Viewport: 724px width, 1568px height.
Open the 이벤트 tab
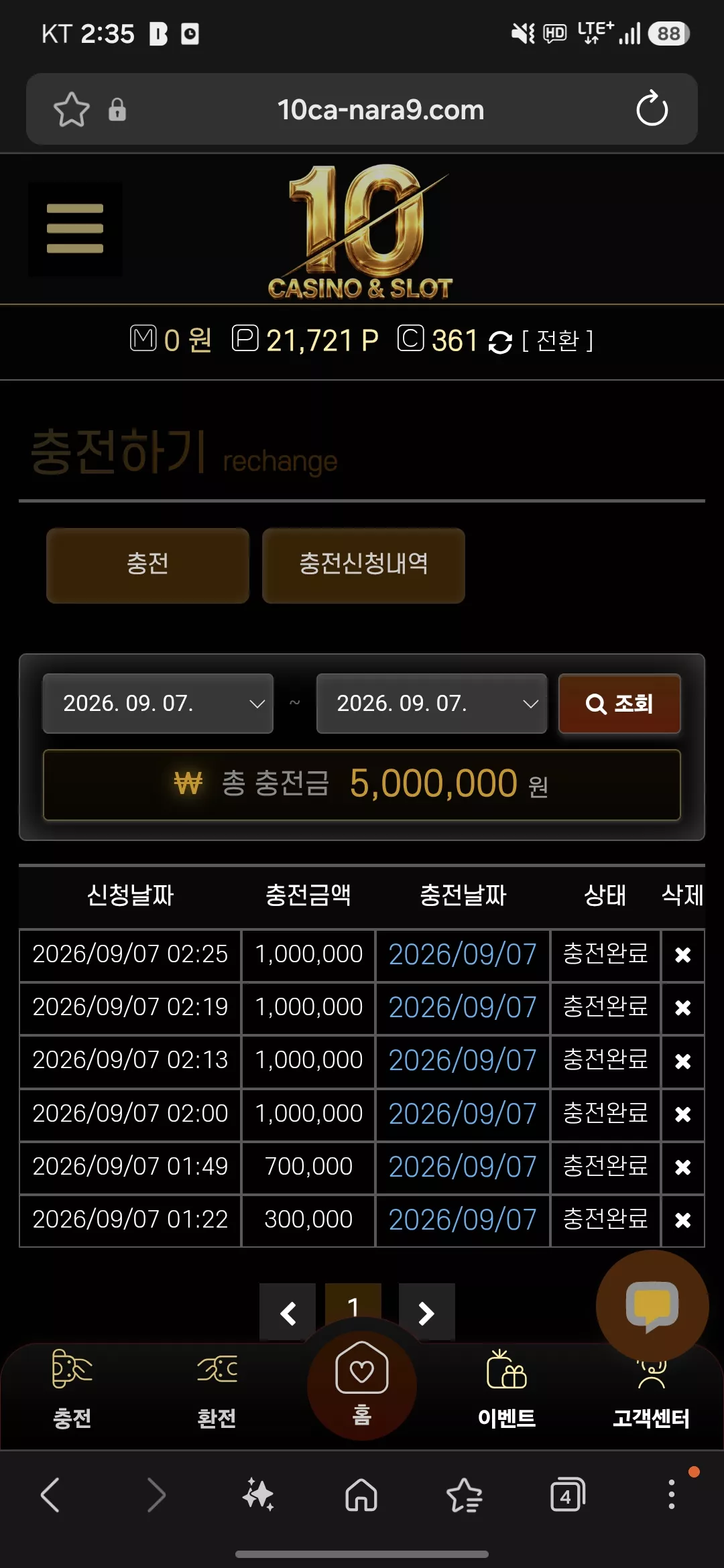tap(507, 1389)
